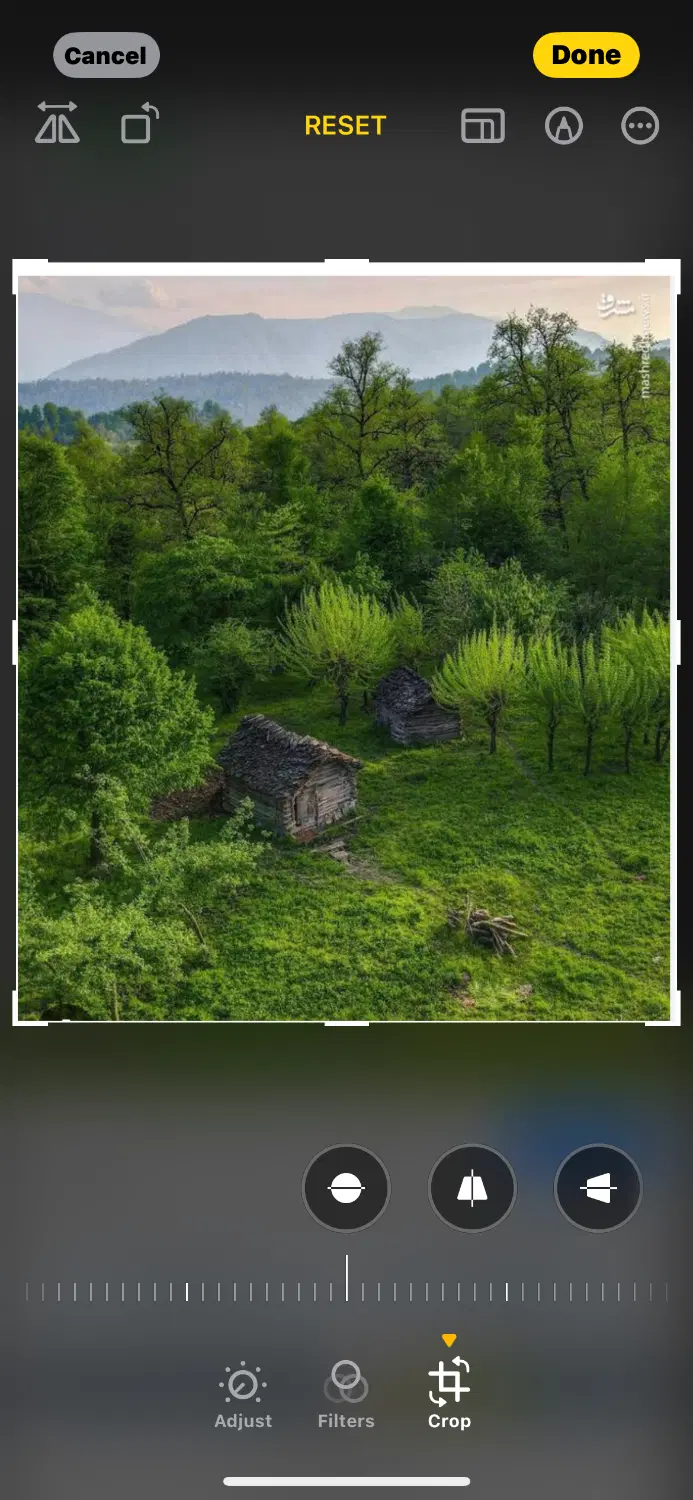Select the straighten adjustment dial

pos(346,1188)
